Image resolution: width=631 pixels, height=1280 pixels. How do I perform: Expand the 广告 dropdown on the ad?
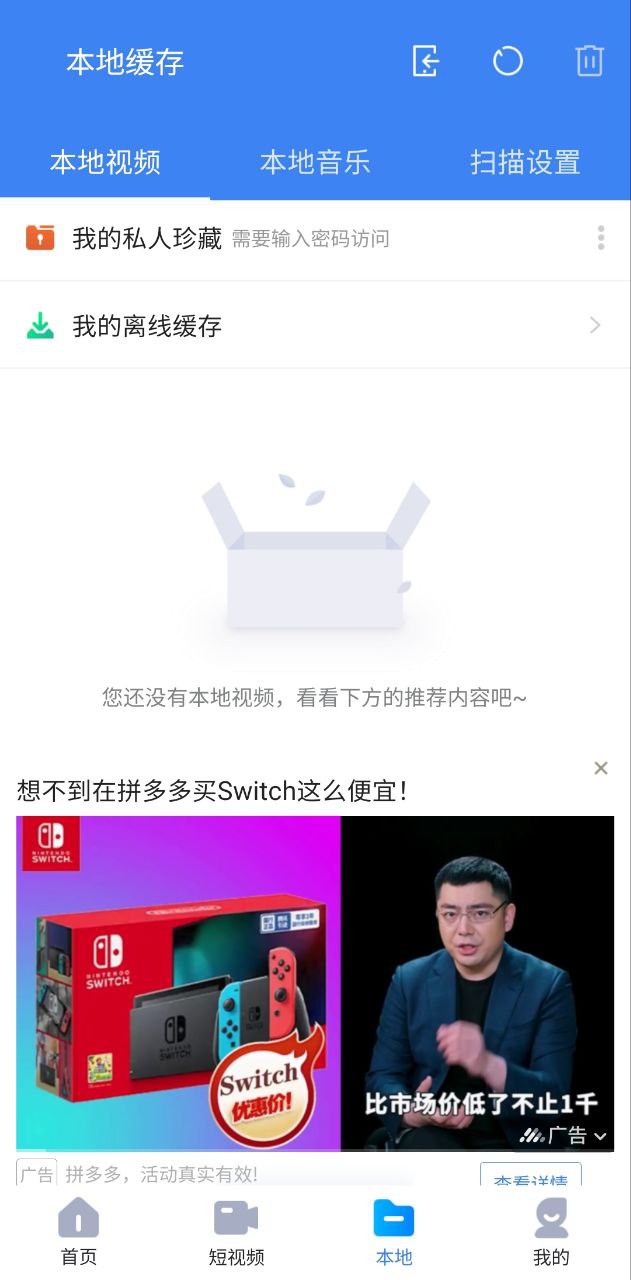tap(577, 1135)
